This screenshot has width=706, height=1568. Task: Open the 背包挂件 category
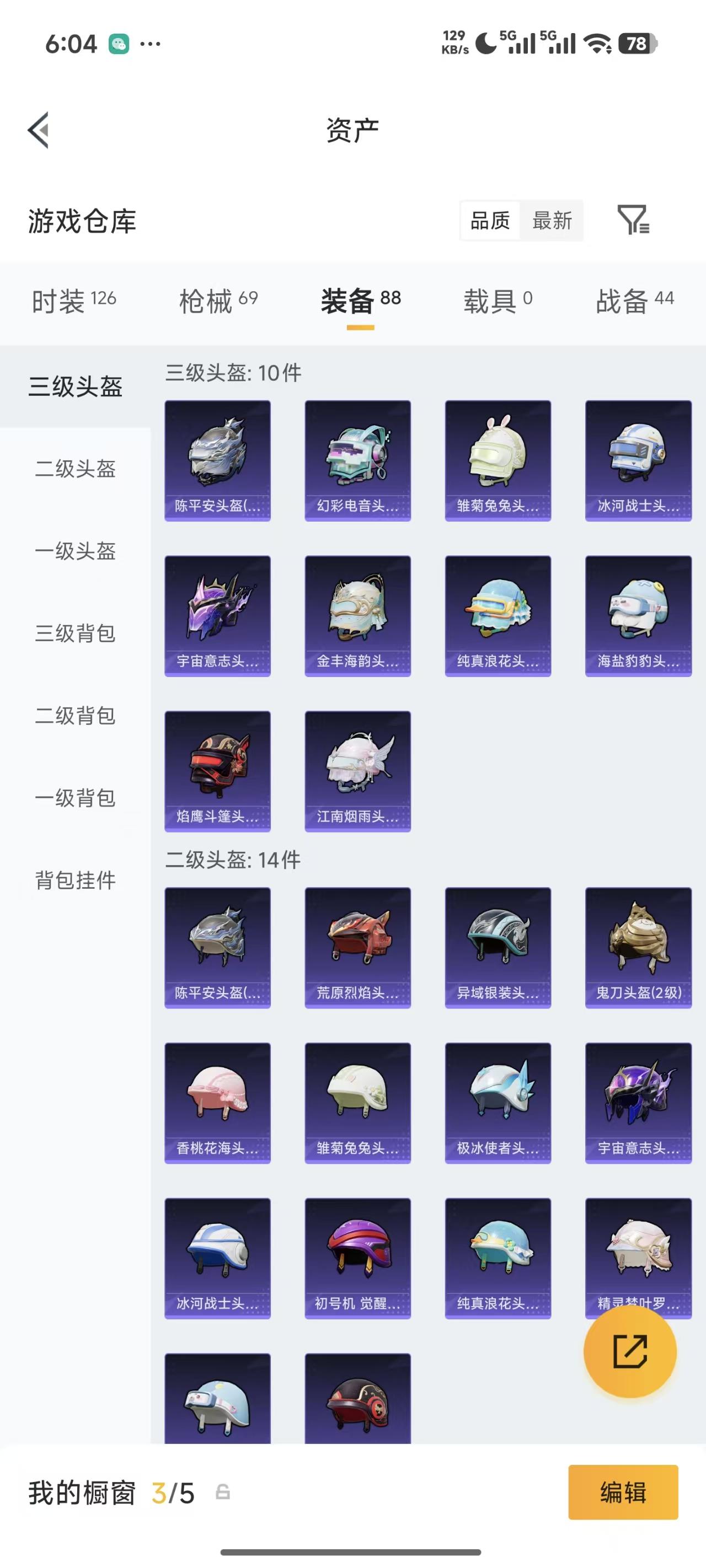(x=75, y=879)
